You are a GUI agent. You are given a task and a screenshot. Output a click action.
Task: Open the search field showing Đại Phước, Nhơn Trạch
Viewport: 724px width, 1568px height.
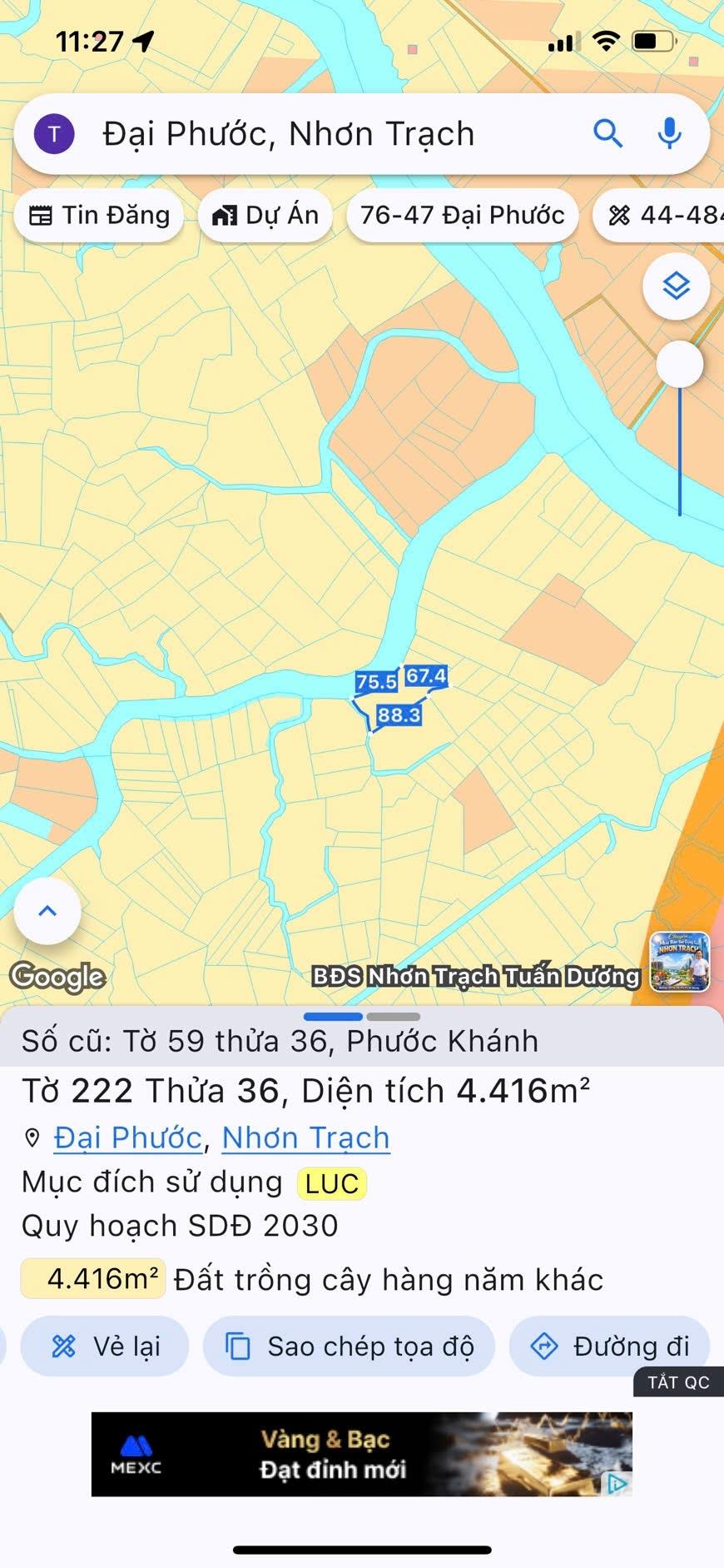pos(333,134)
